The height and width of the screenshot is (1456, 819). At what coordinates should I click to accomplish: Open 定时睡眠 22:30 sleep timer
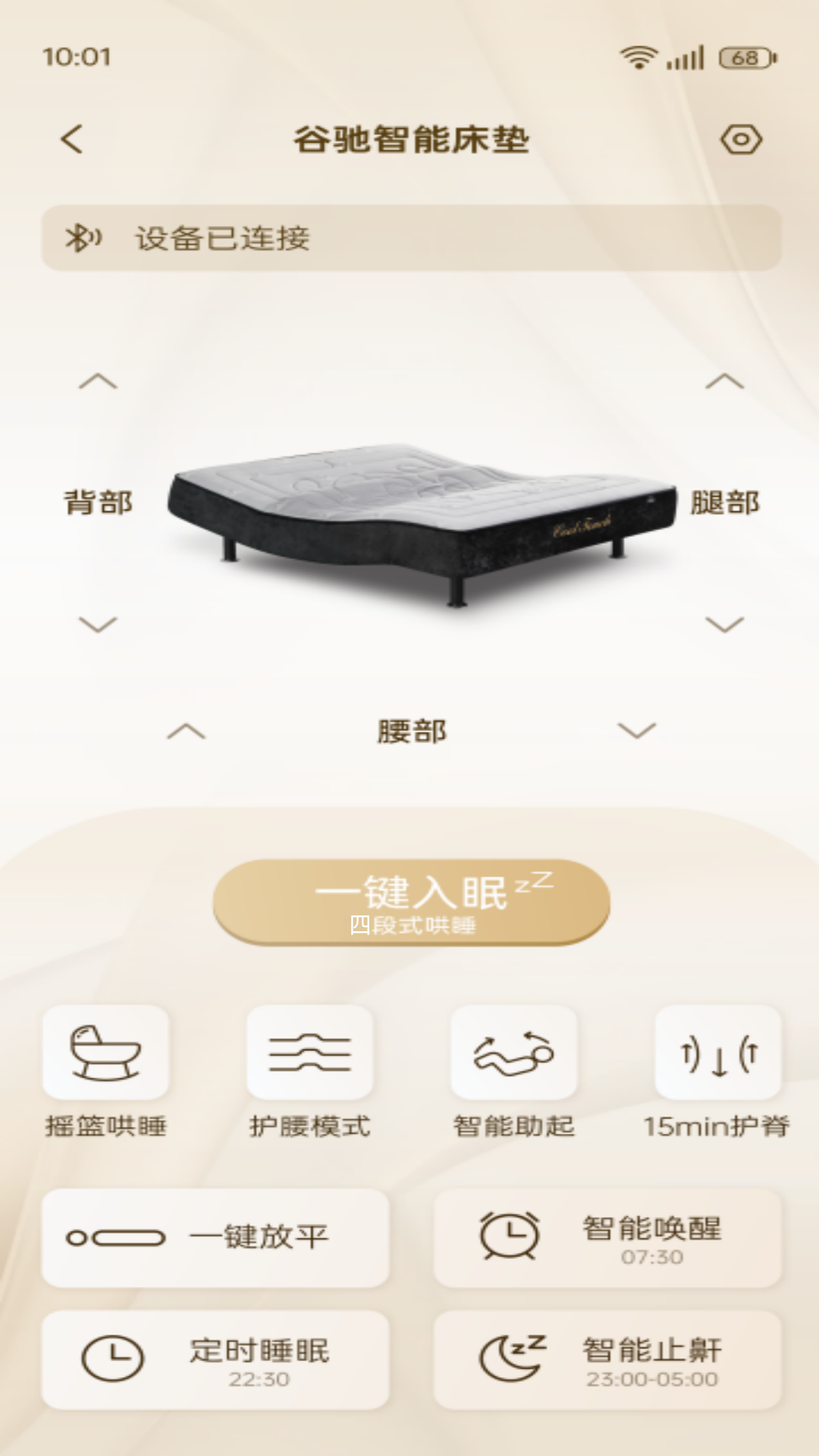point(215,1360)
